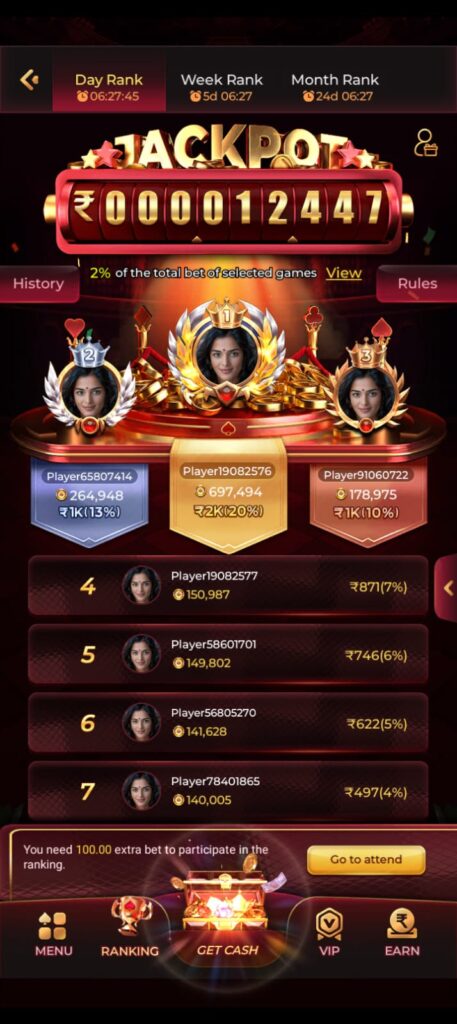Select the Day Rank tab
This screenshot has height=1024, width=457.
point(108,88)
